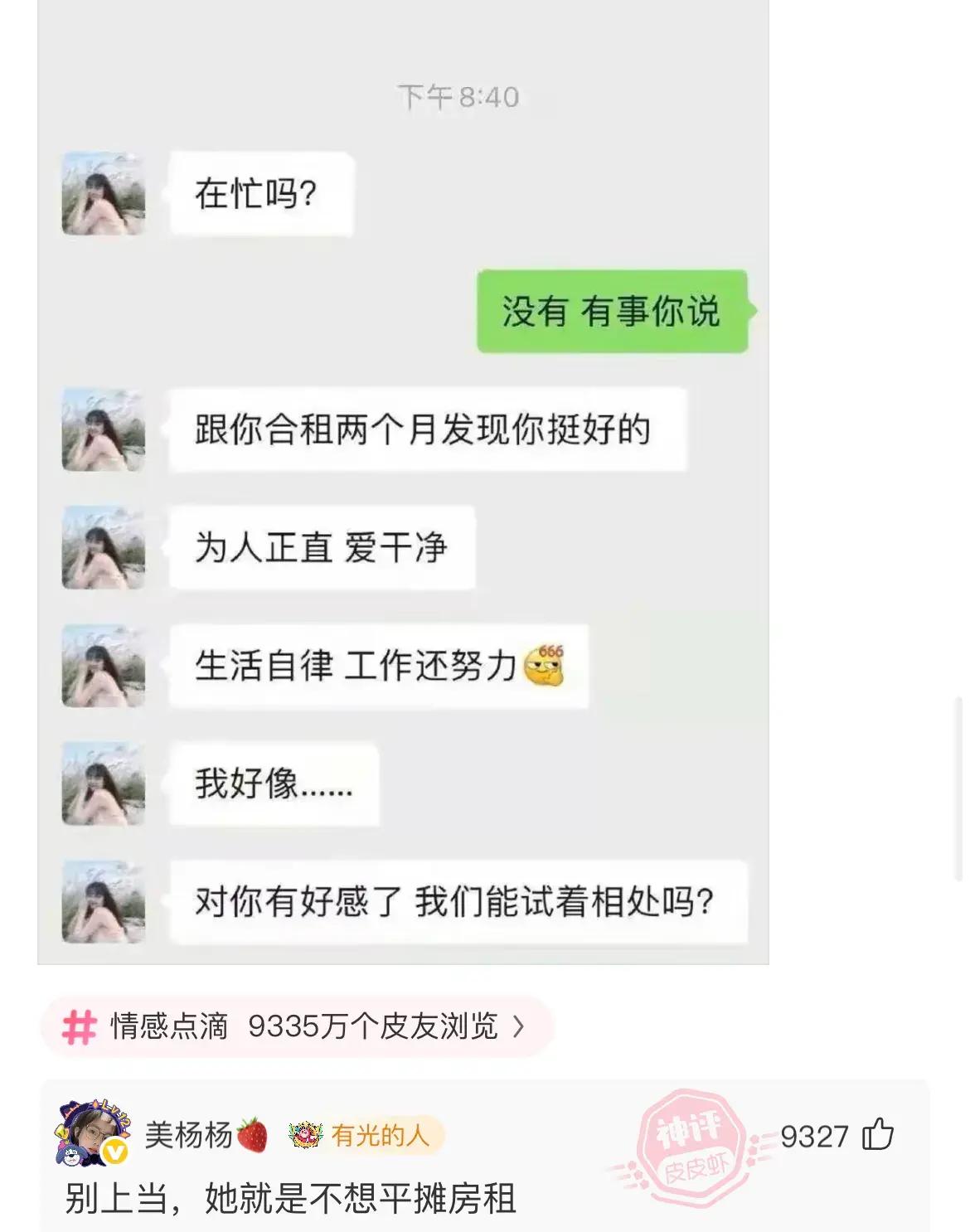
Task: Open the 情感点滴 topic tag
Action: coord(296,1026)
